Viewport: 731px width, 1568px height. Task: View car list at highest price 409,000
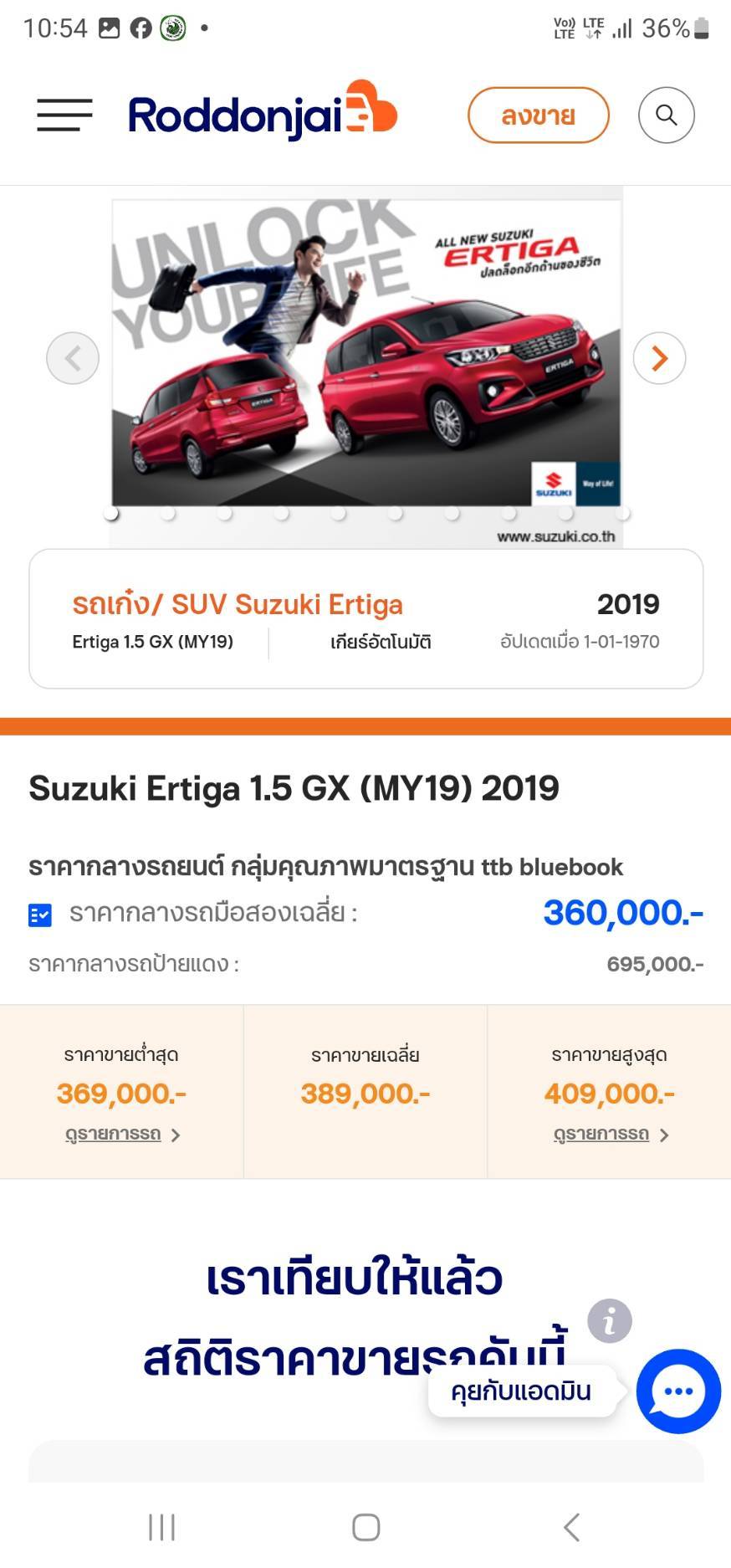coord(610,1135)
